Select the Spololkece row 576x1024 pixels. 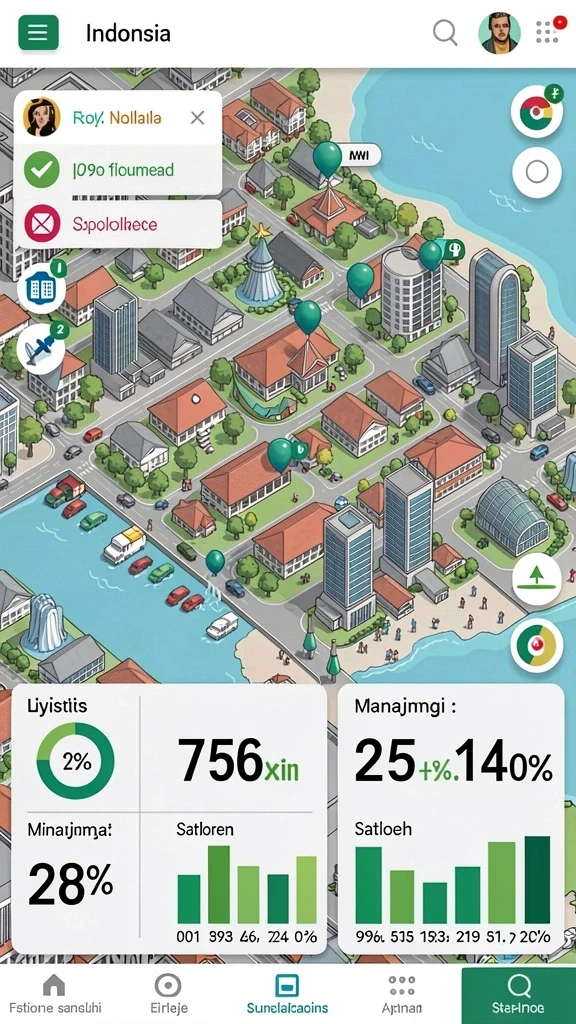[118, 225]
